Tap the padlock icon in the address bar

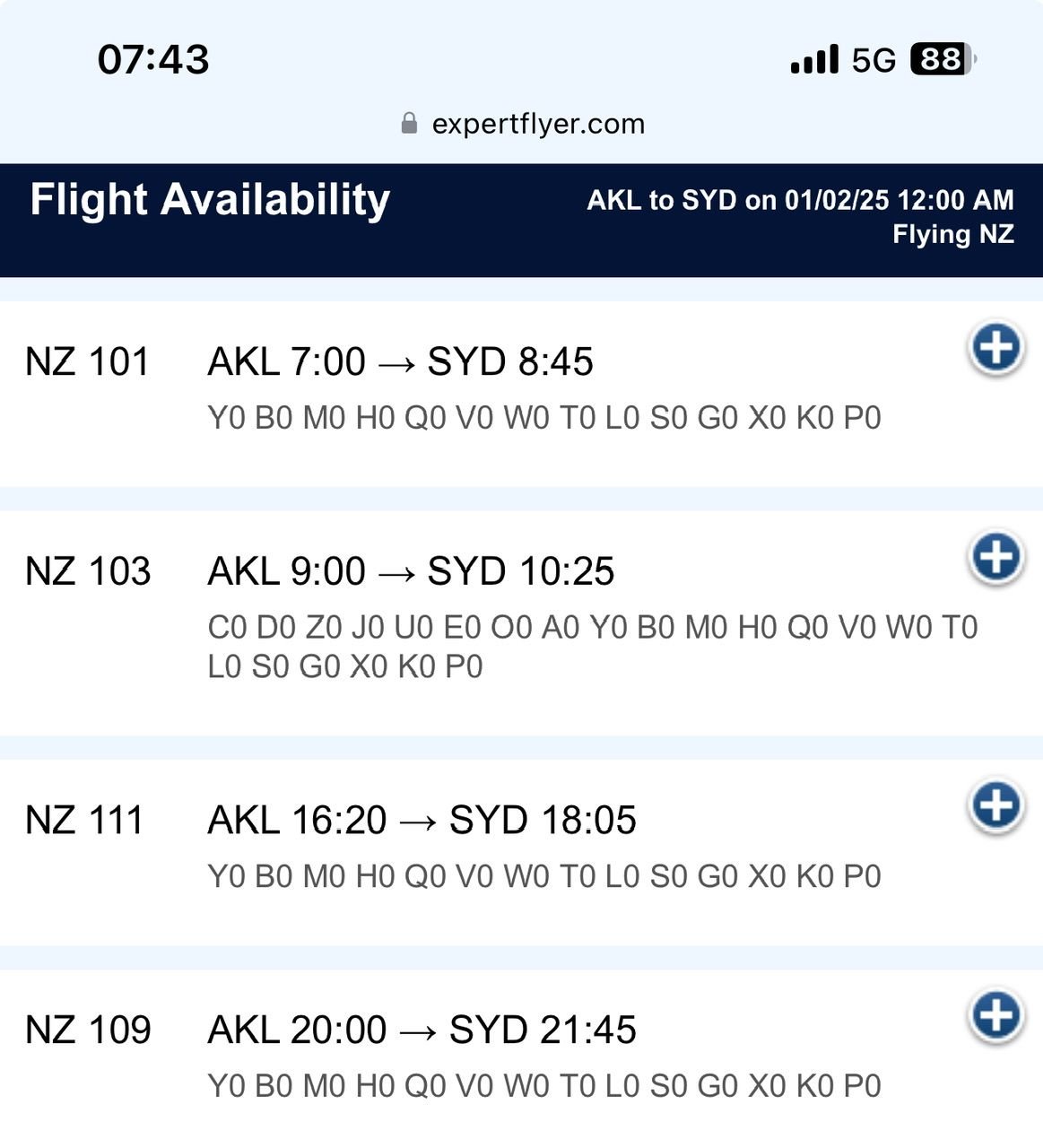411,122
